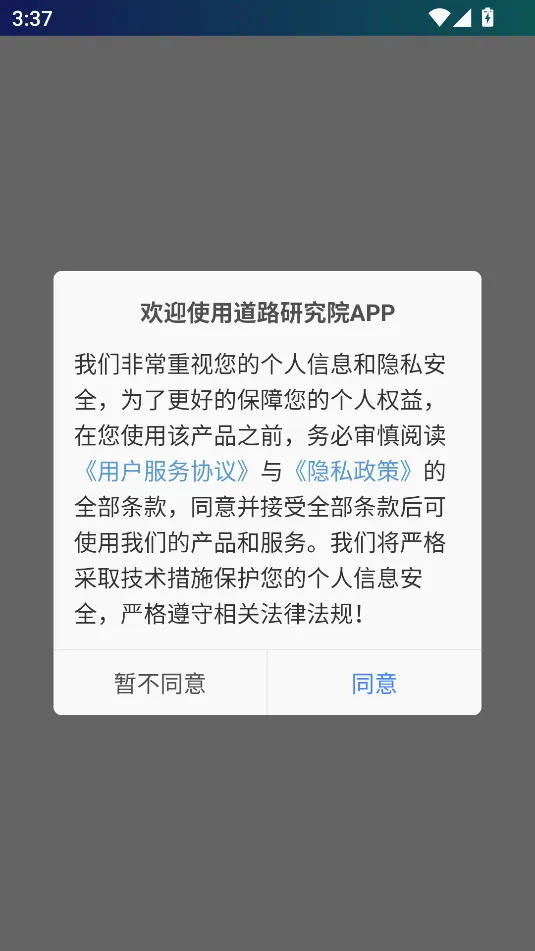This screenshot has height=951, width=535.
Task: Open the 《用户服务协议》 link
Action: (166, 471)
